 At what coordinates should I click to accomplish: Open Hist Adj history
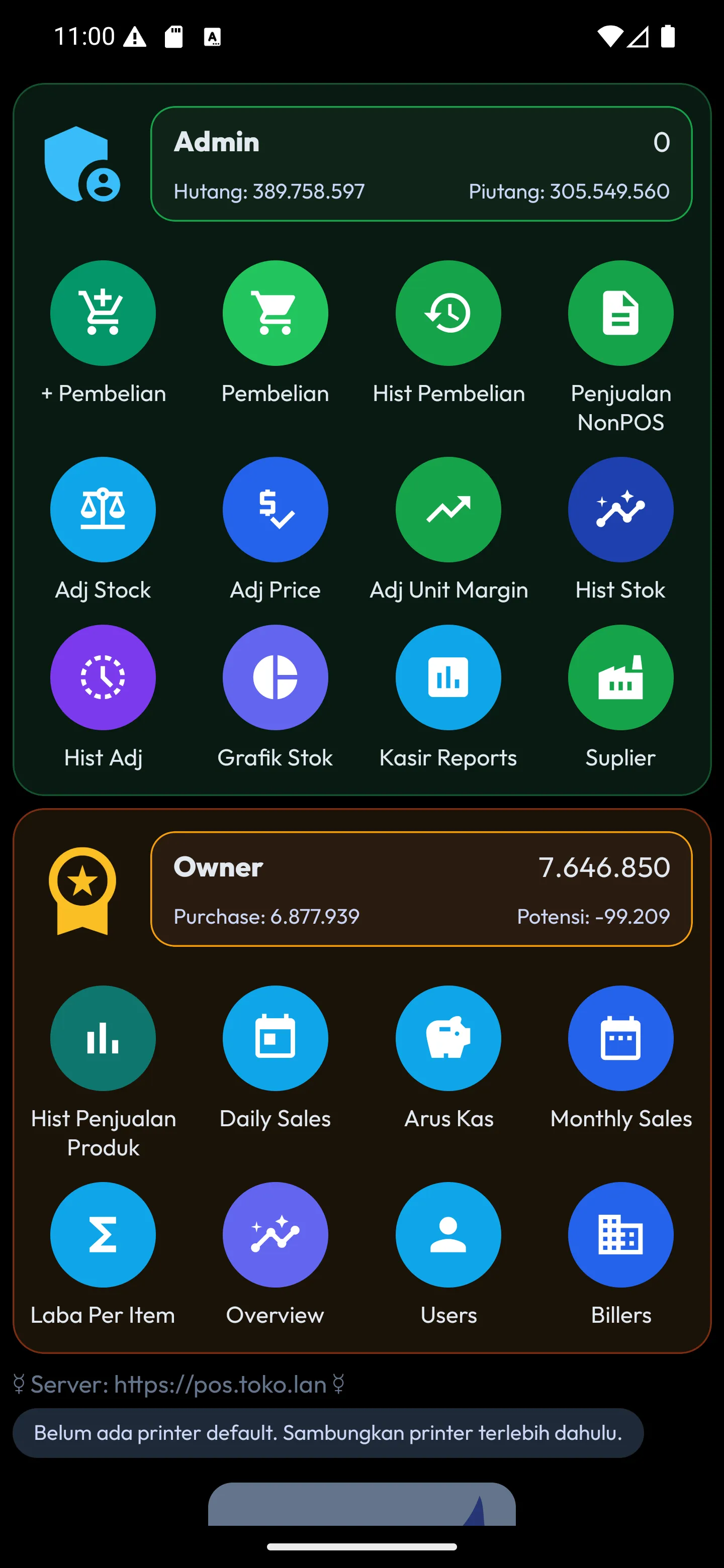[103, 677]
